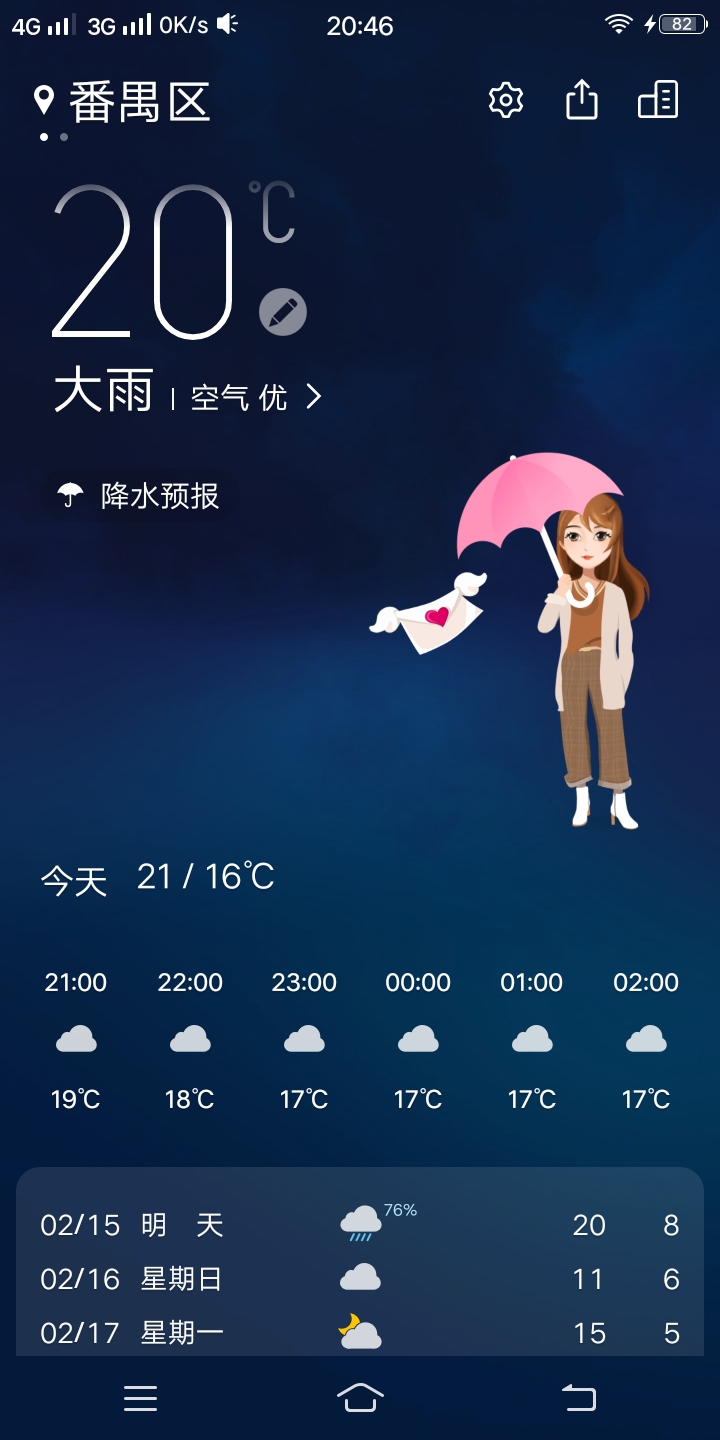Open recent apps with navigation menu key
Image resolution: width=720 pixels, height=1440 pixels.
pyautogui.click(x=140, y=1398)
